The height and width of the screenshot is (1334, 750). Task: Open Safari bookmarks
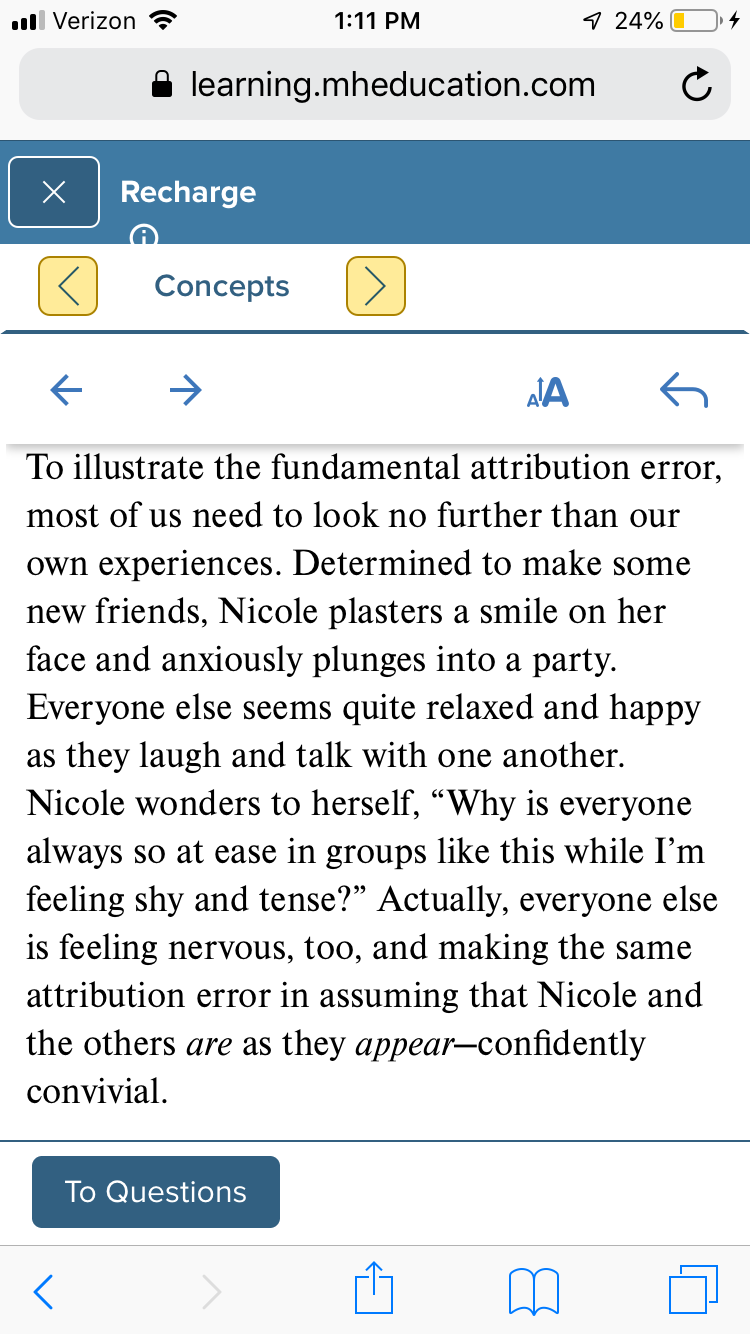(533, 1292)
